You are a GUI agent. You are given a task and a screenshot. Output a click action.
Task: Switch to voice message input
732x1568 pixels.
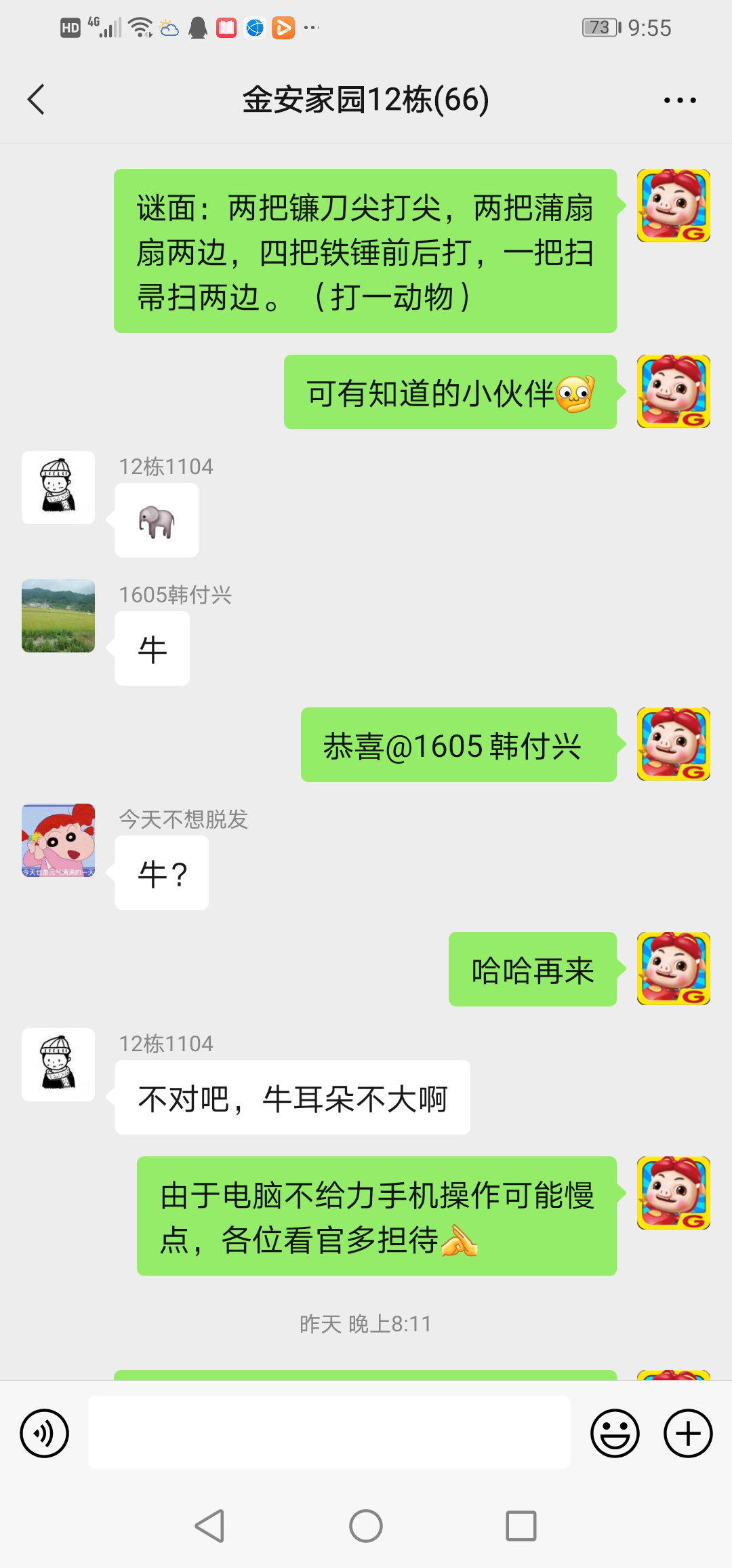click(x=45, y=1433)
